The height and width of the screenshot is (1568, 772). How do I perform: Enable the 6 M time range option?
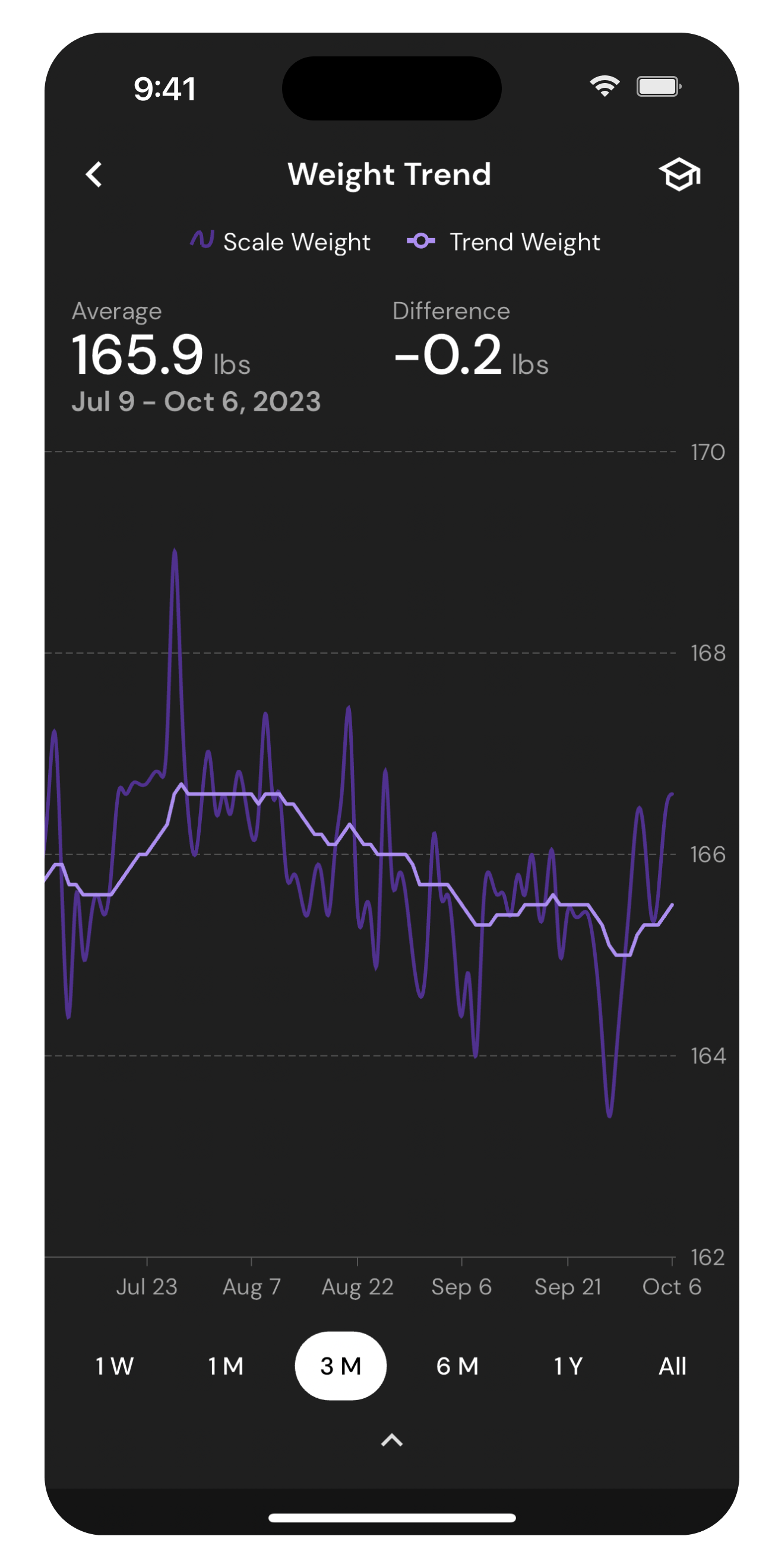pyautogui.click(x=458, y=1365)
